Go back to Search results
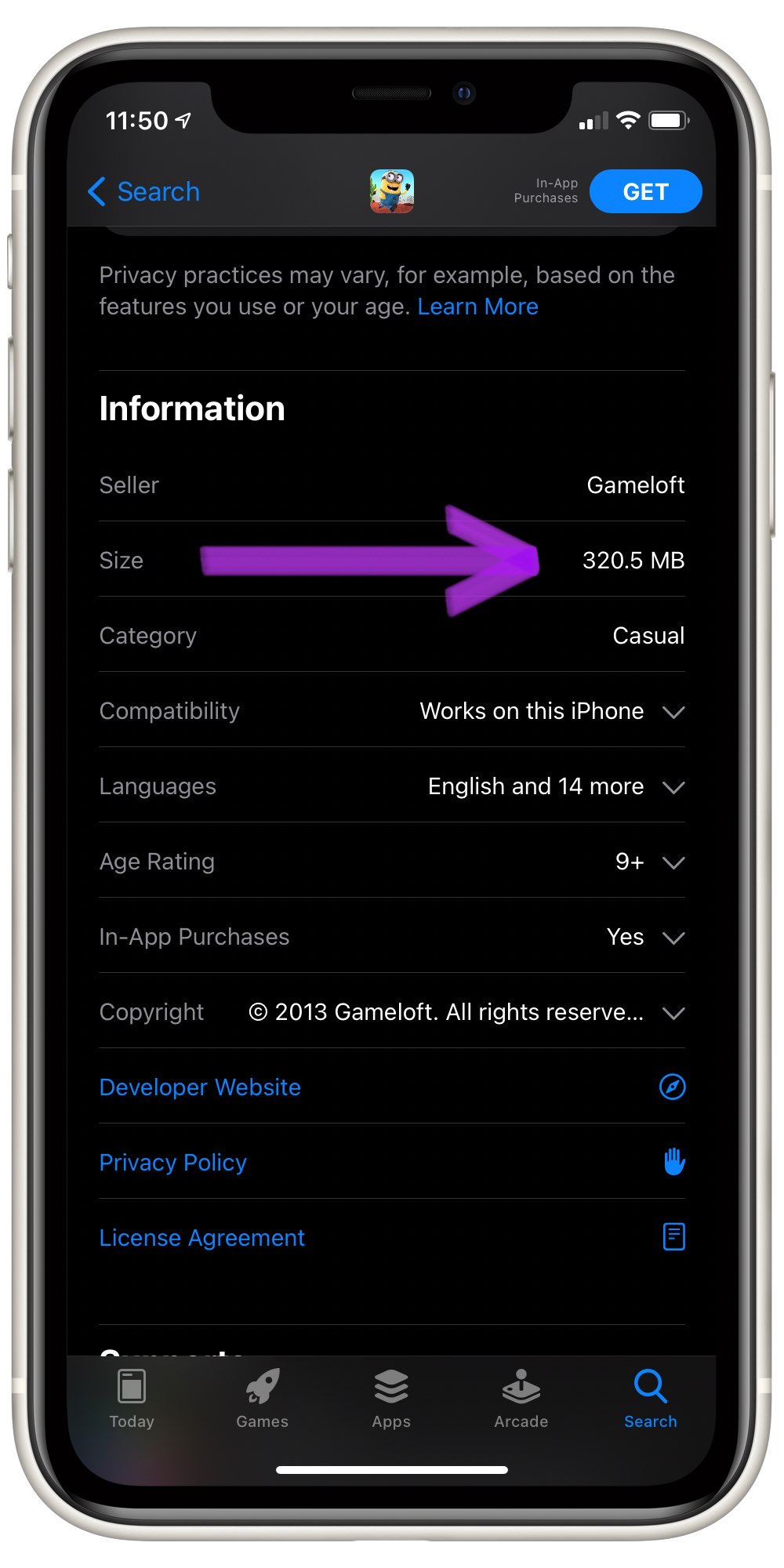This screenshot has width=784, height=1568. pos(144,191)
